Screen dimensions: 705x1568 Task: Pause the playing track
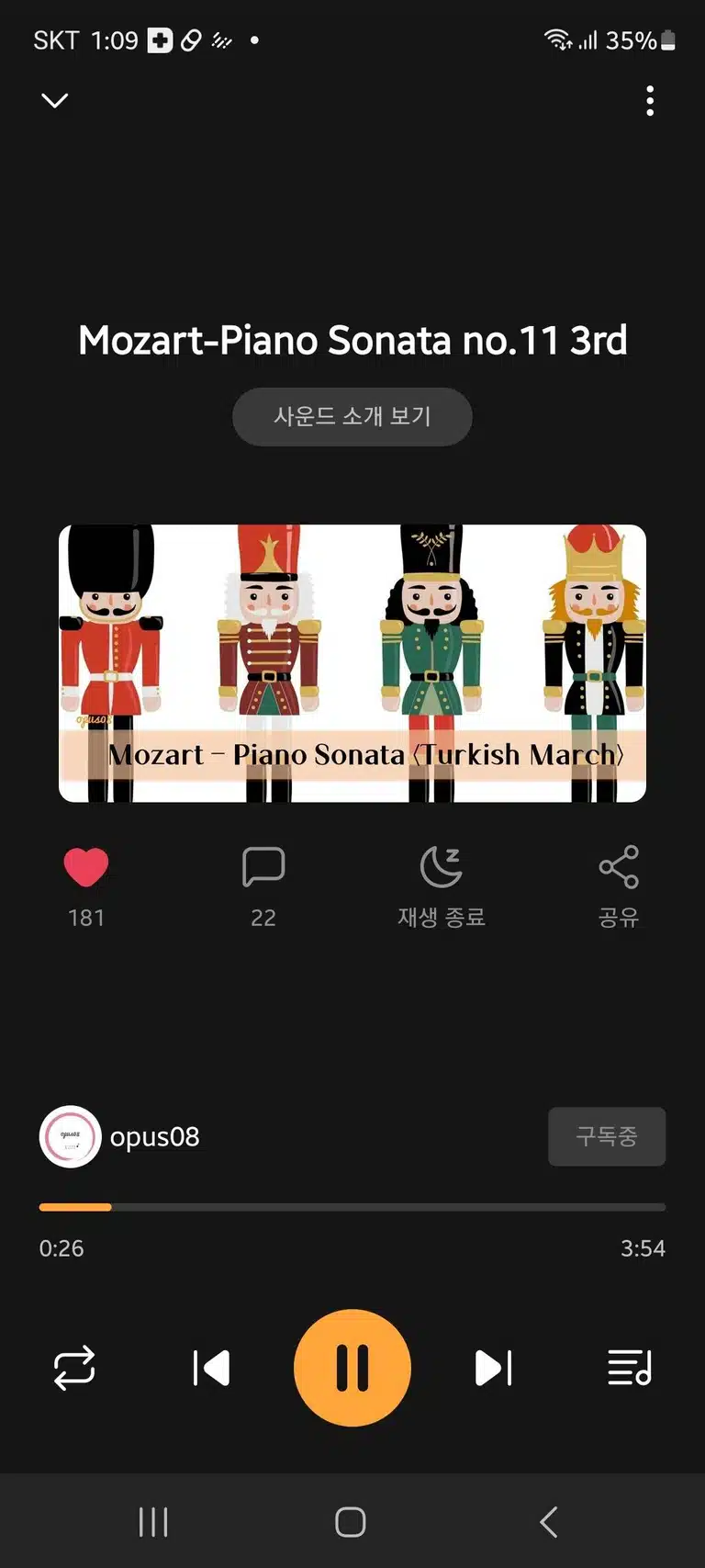(352, 1368)
